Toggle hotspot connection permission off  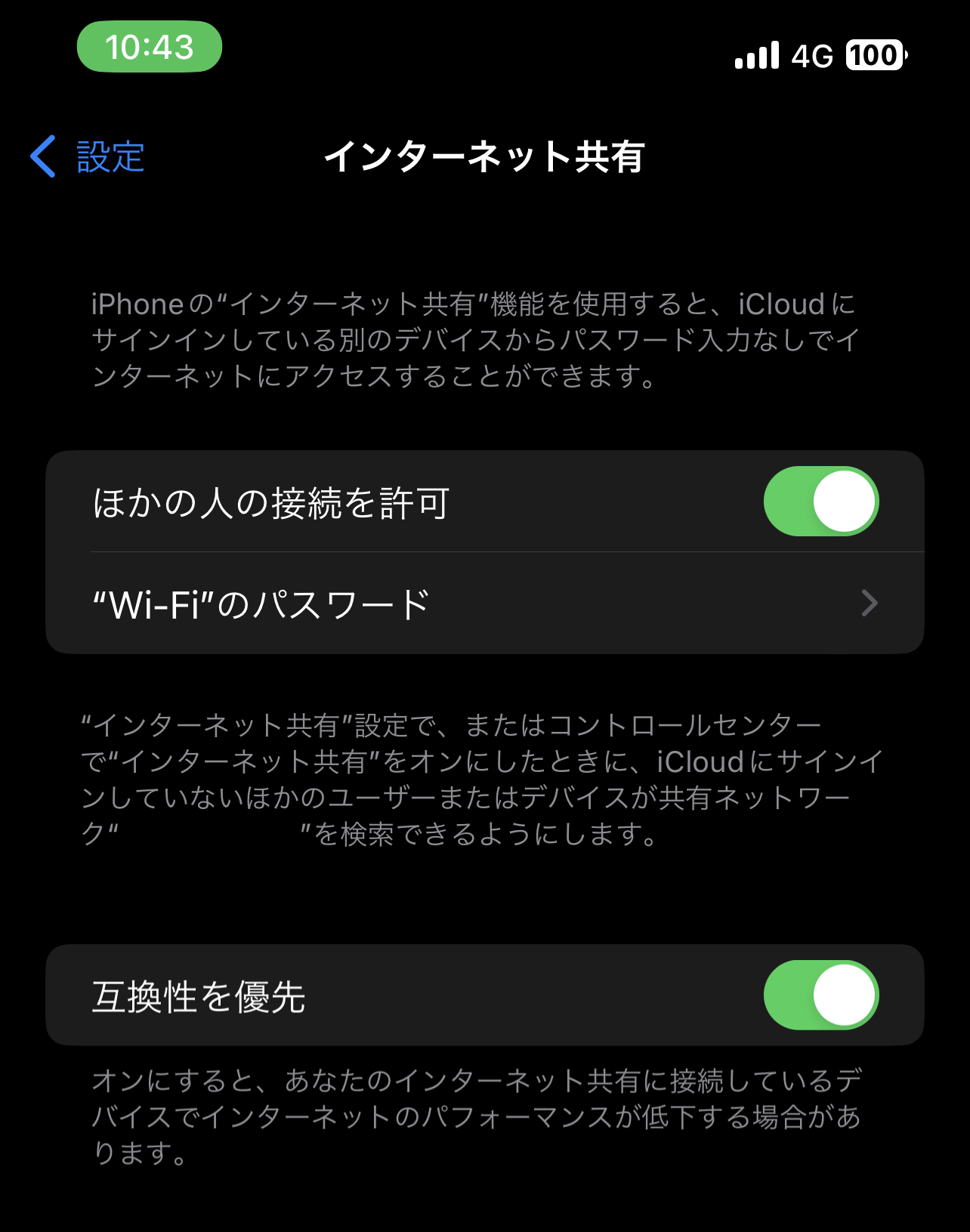[820, 501]
